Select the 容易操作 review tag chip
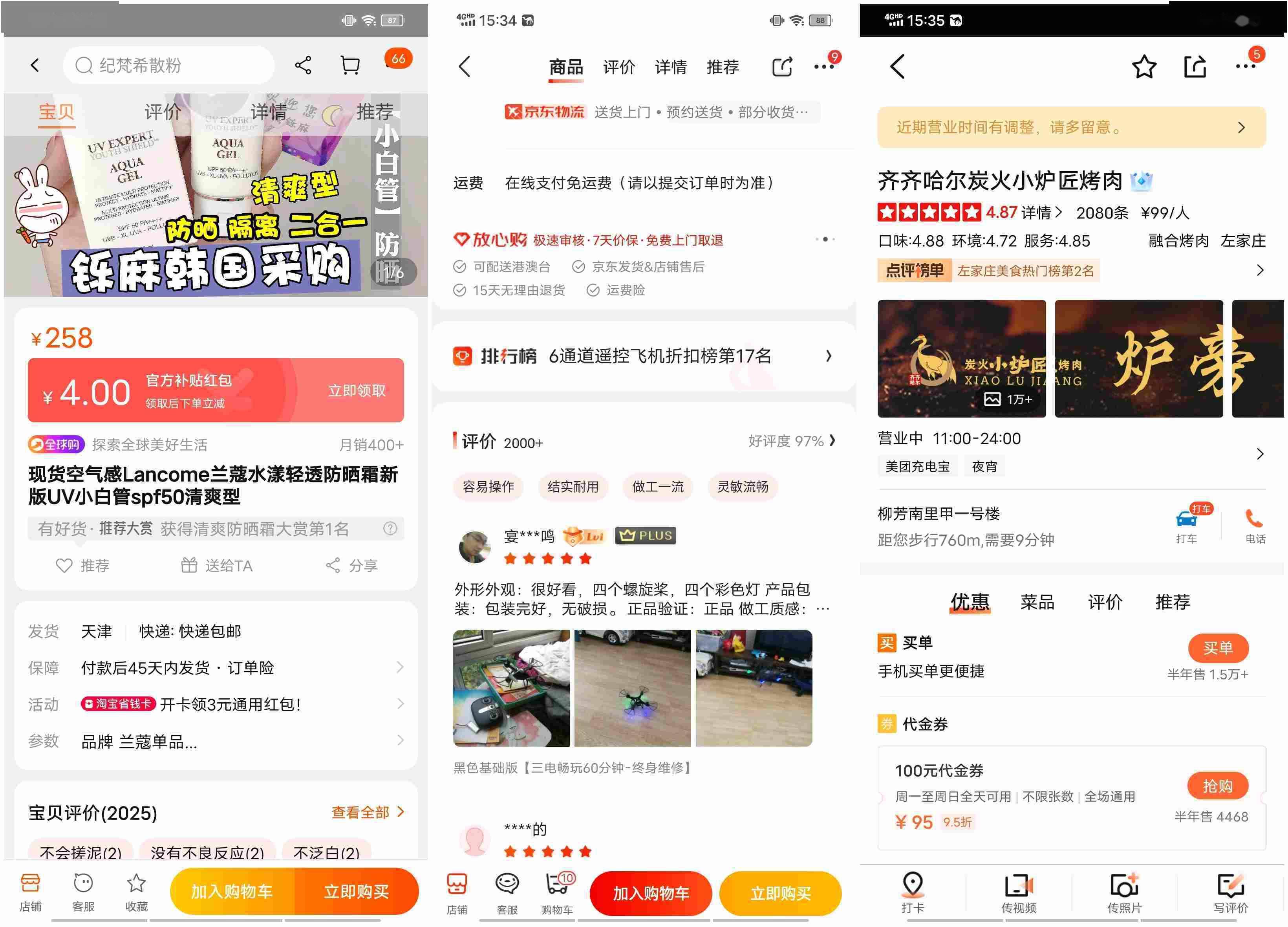The height and width of the screenshot is (927, 1288). 488,487
